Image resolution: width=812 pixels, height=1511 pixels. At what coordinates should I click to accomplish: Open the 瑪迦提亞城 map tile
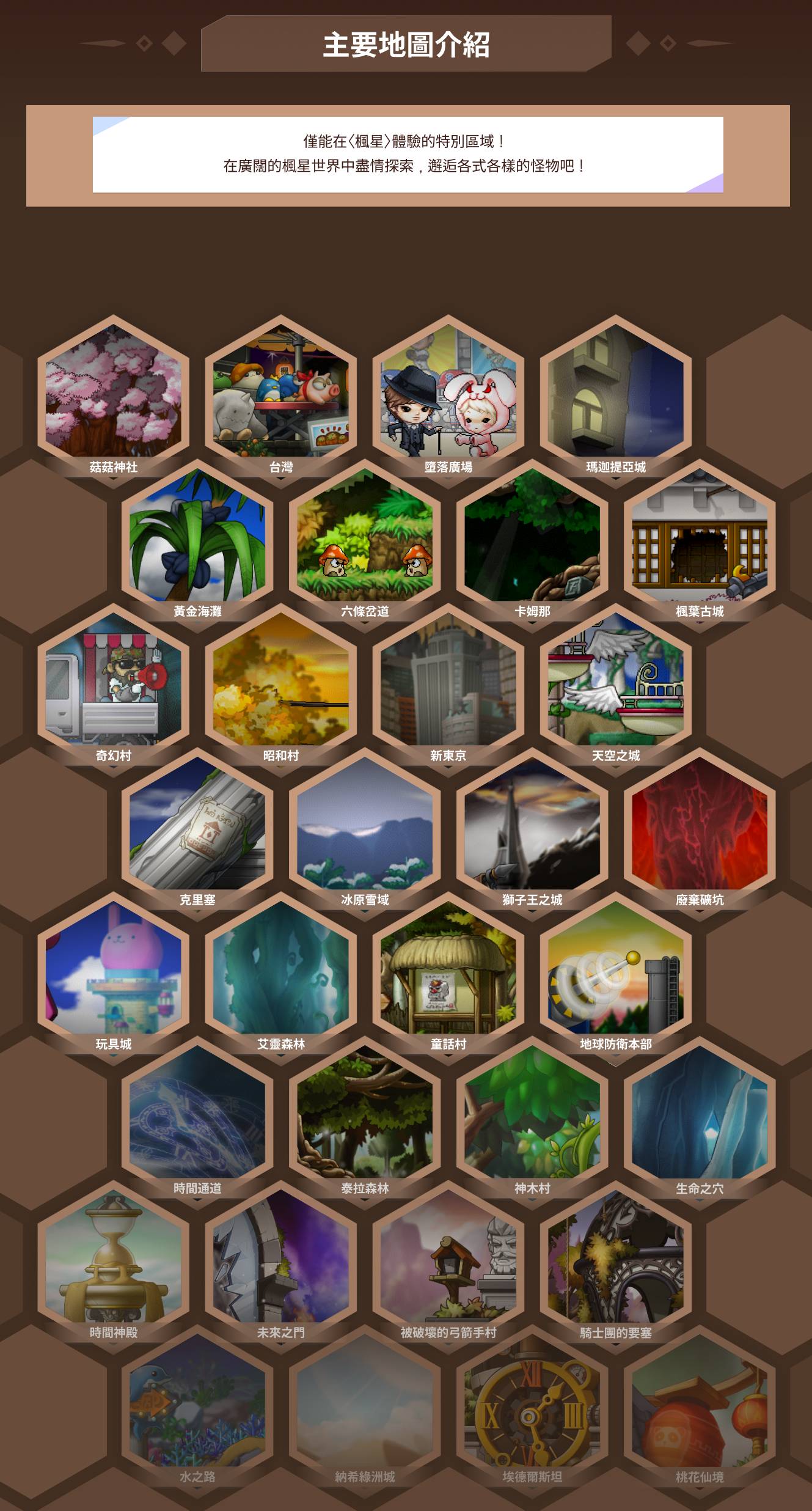point(615,391)
